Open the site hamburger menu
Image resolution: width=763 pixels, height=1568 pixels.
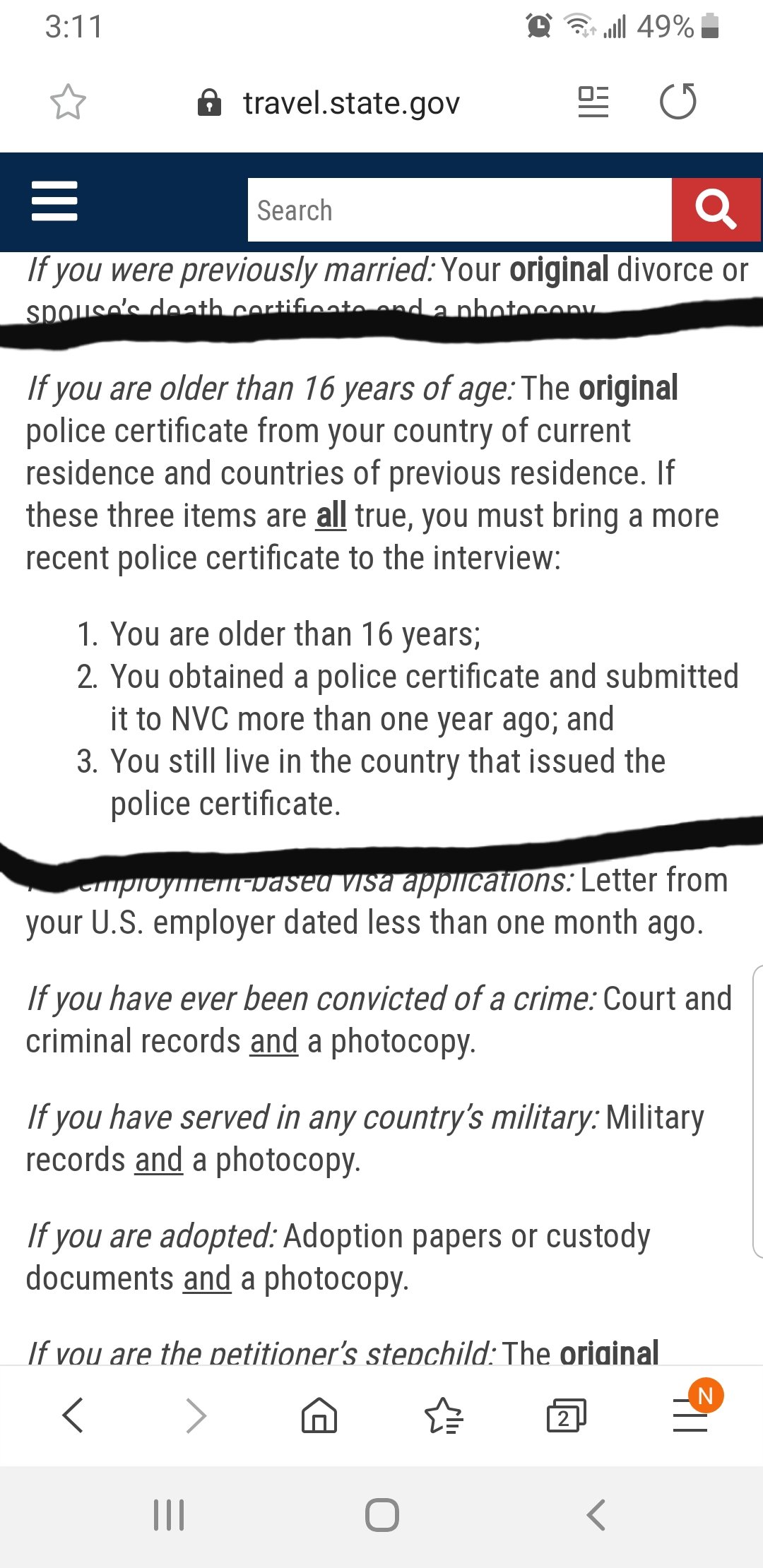[54, 201]
